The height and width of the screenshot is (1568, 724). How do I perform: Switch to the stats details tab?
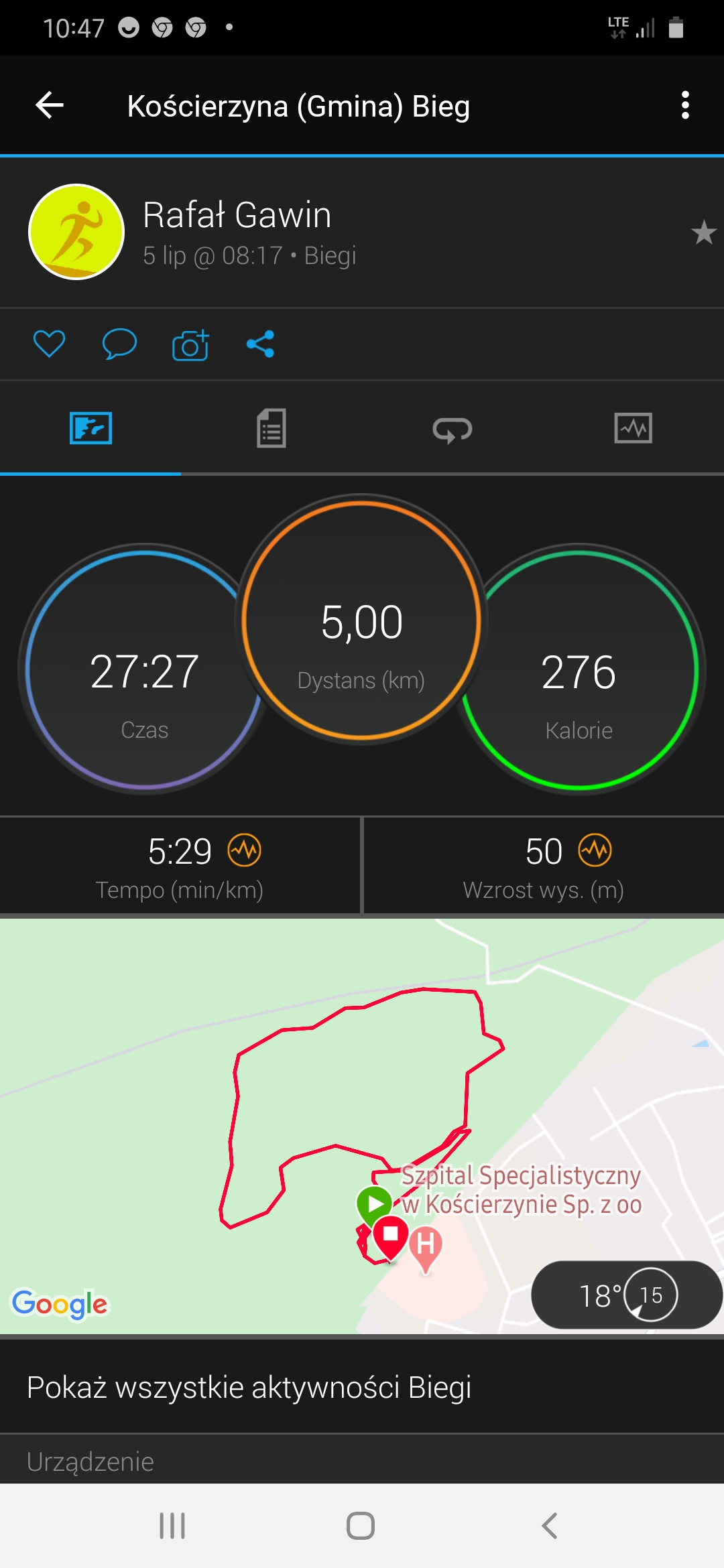coord(271,429)
